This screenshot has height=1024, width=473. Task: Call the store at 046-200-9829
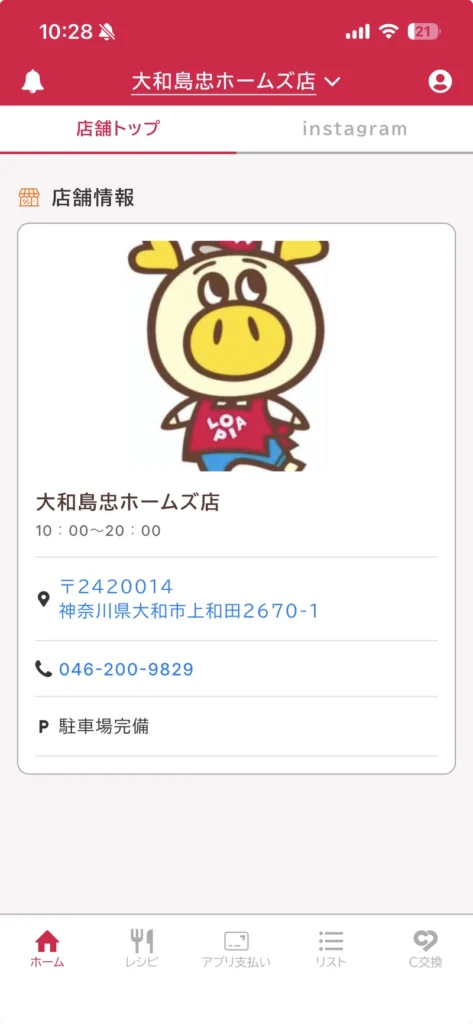coord(126,669)
